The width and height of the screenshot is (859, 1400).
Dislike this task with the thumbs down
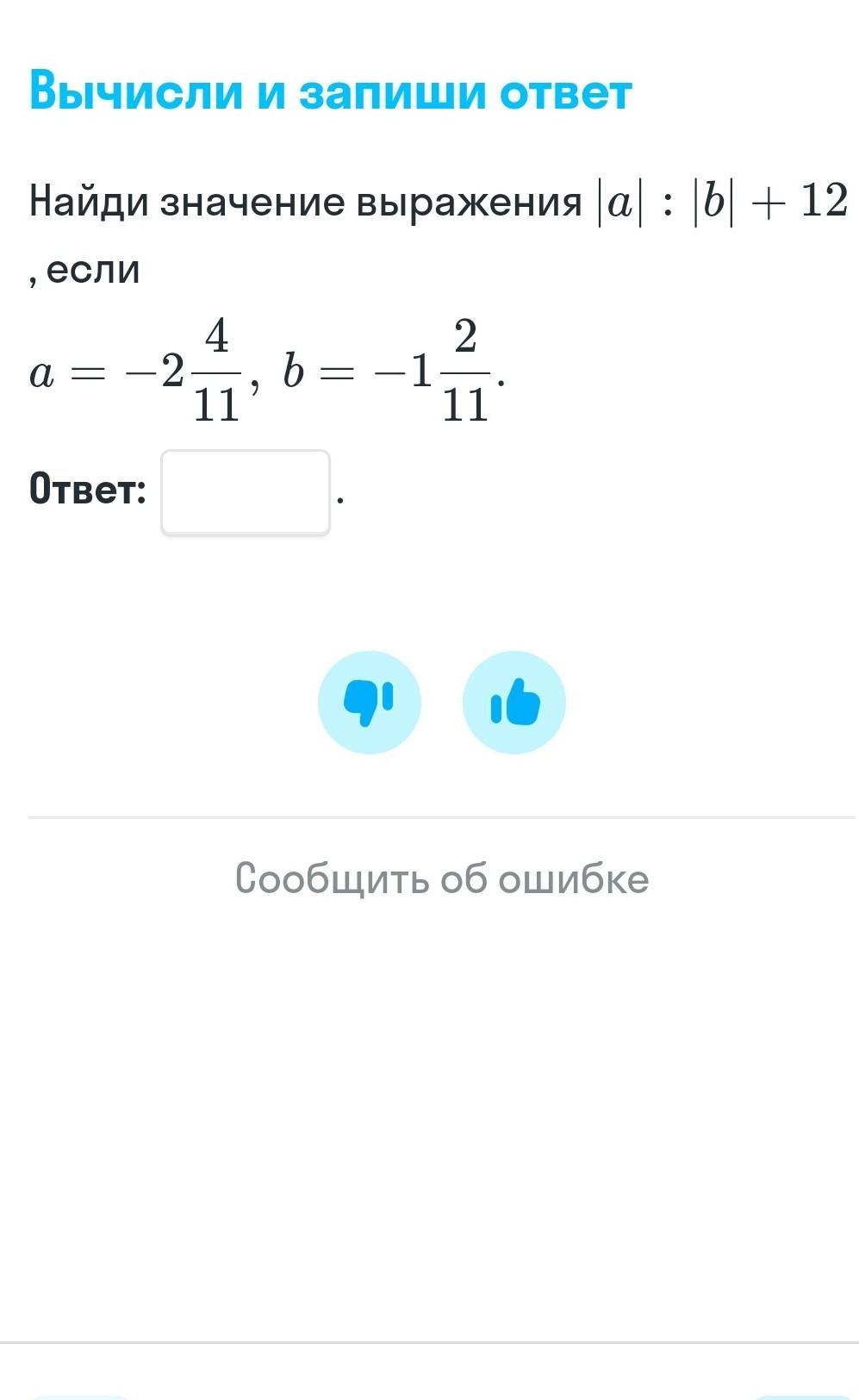[369, 702]
